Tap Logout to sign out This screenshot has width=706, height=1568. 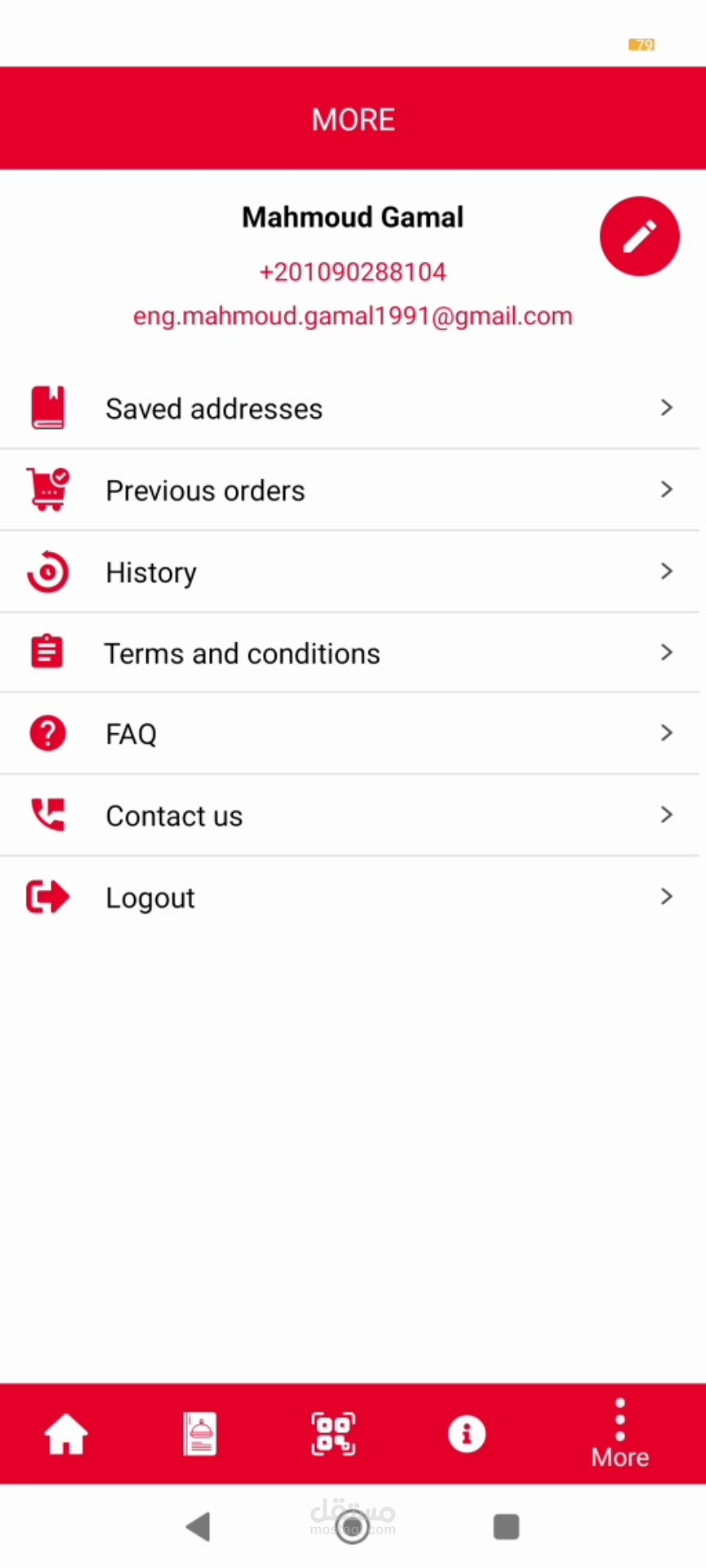[351, 898]
